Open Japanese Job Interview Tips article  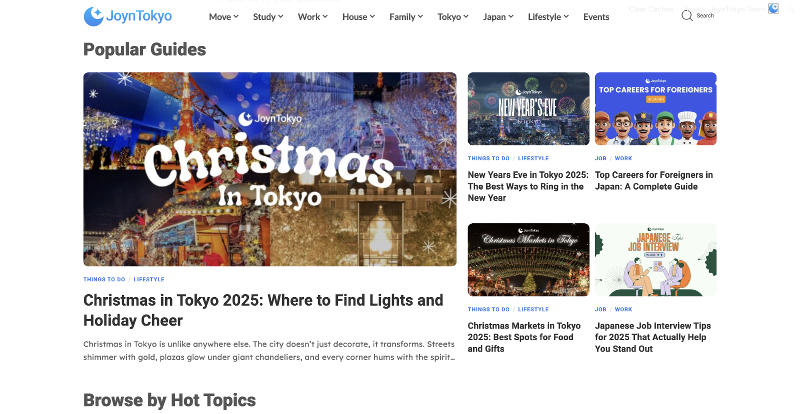pyautogui.click(x=654, y=337)
